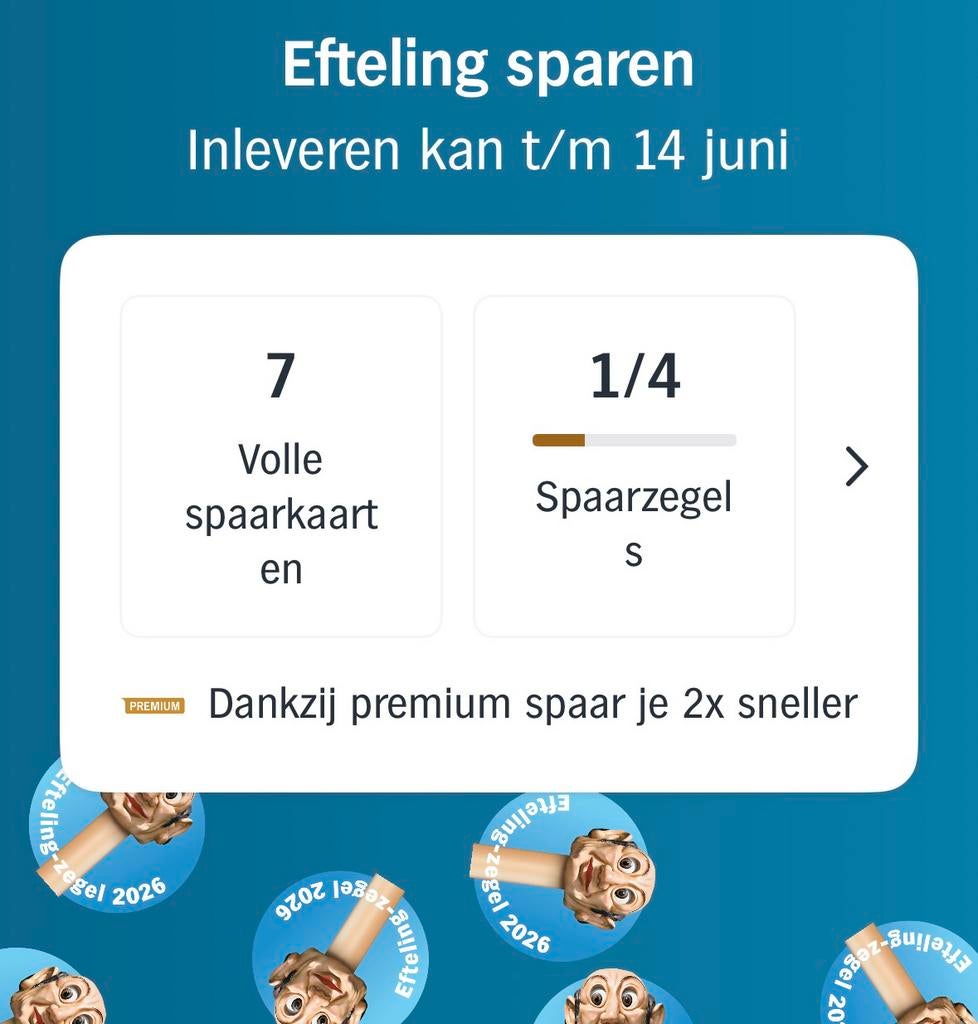Screen dimensions: 978x1024
Task: Open the Volle spaarkaarten card
Action: coord(279,463)
